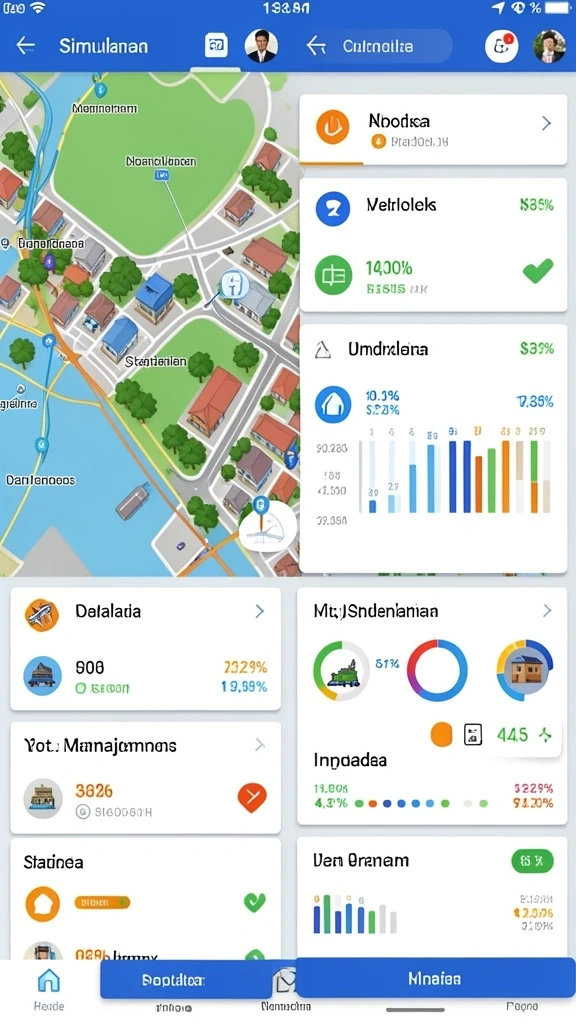Screen dimensions: 576x1024
Task: Open the profile photo next to Simulanan
Action: pos(261,46)
